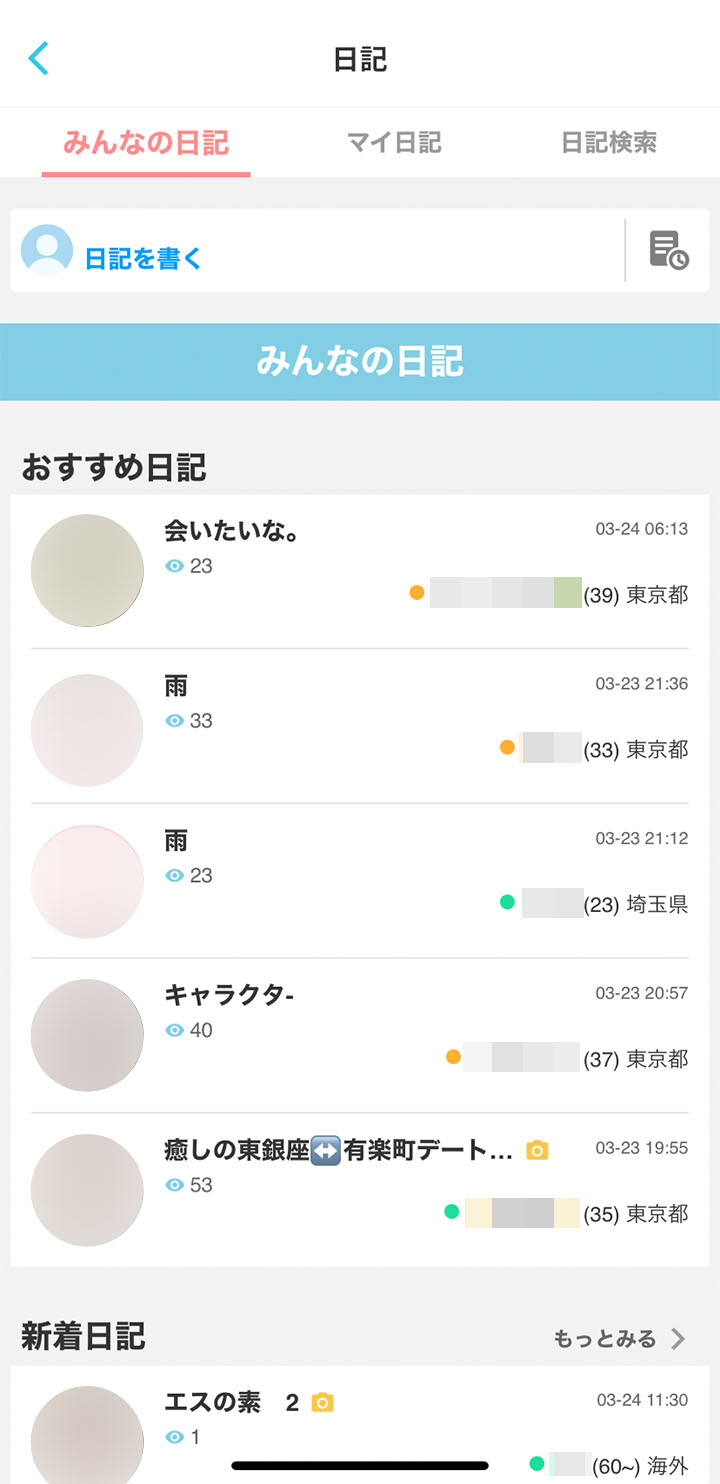Open the キャラクタ- diary entry

click(360, 1036)
